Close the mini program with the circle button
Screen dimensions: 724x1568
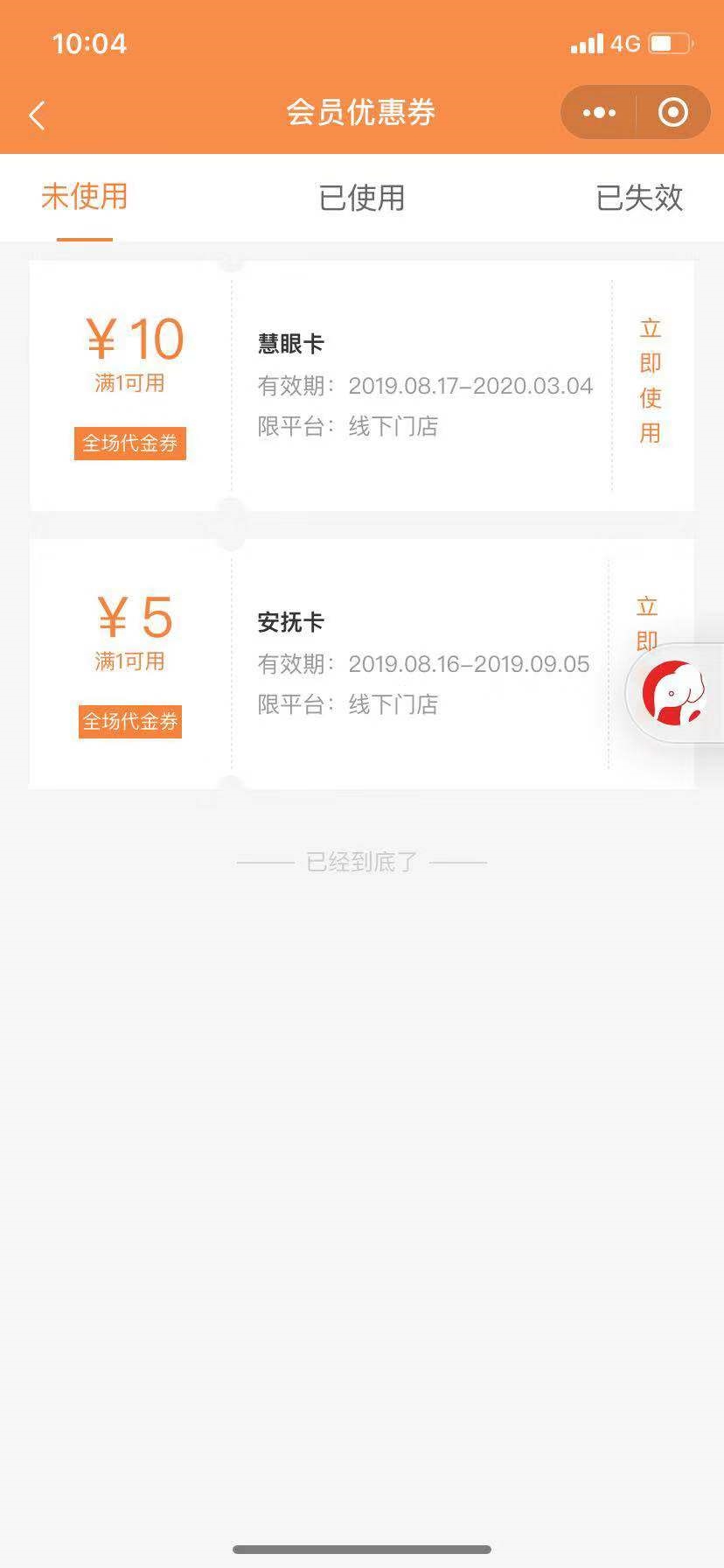point(672,113)
